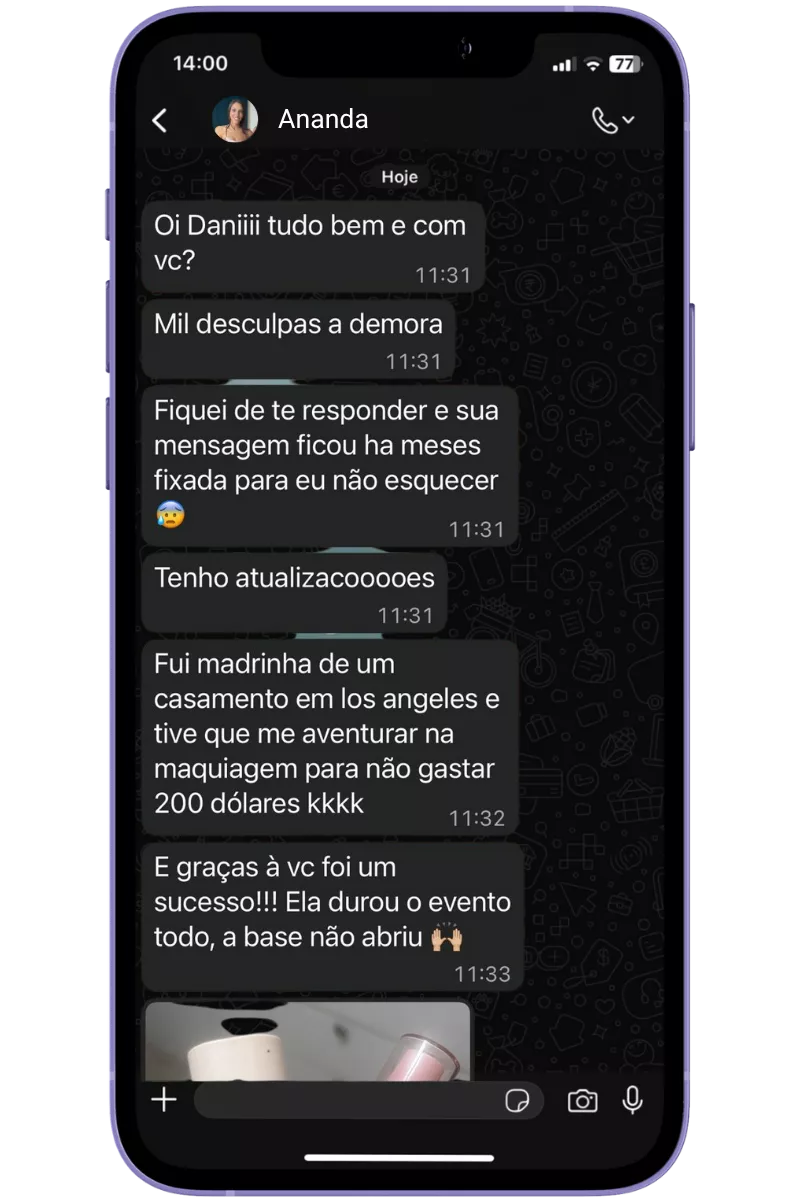The width and height of the screenshot is (800, 1200).
Task: Open the attachment plus menu
Action: 164,1101
